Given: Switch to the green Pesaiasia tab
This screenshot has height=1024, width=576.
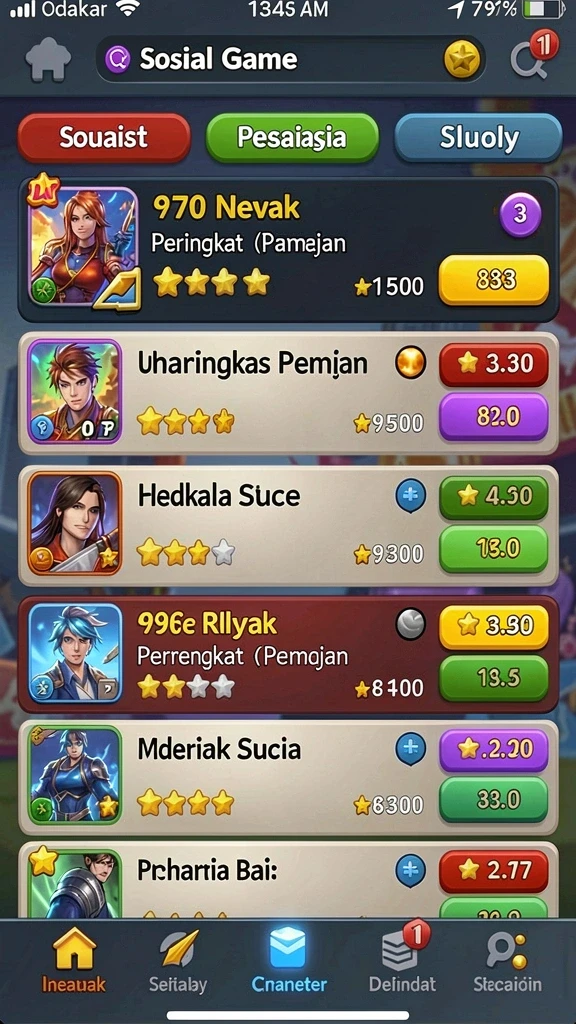Looking at the screenshot, I should (292, 138).
